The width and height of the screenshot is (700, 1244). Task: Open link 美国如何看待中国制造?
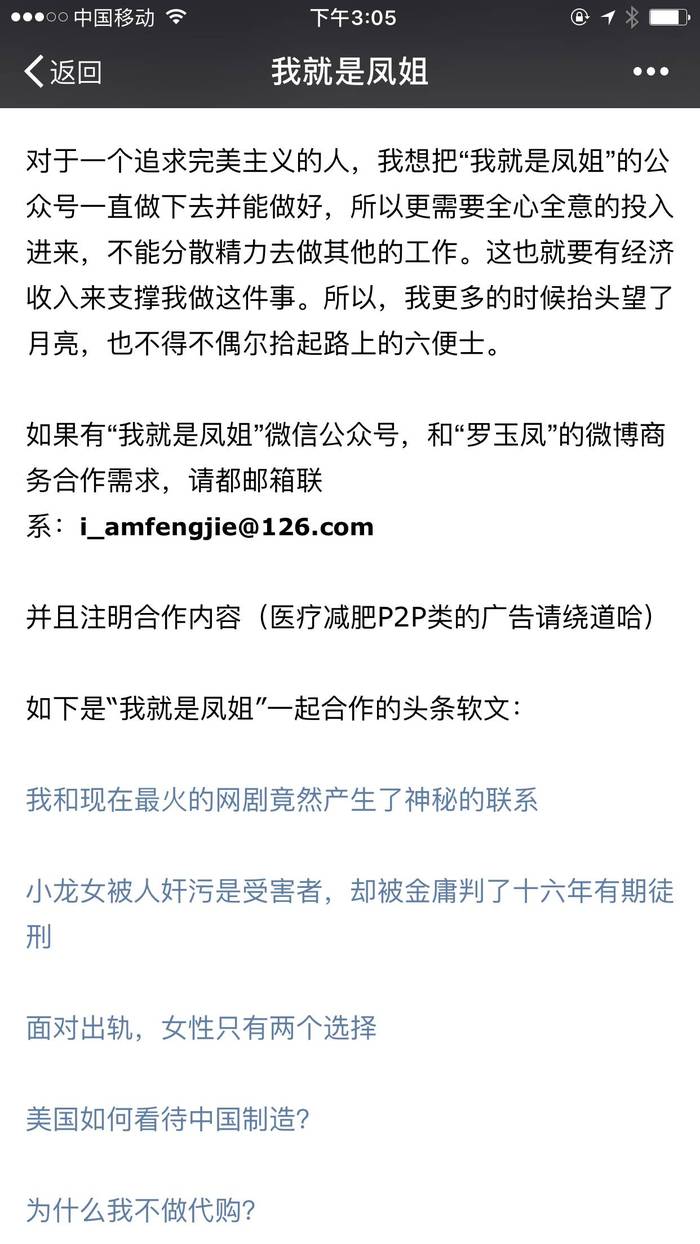[167, 1119]
